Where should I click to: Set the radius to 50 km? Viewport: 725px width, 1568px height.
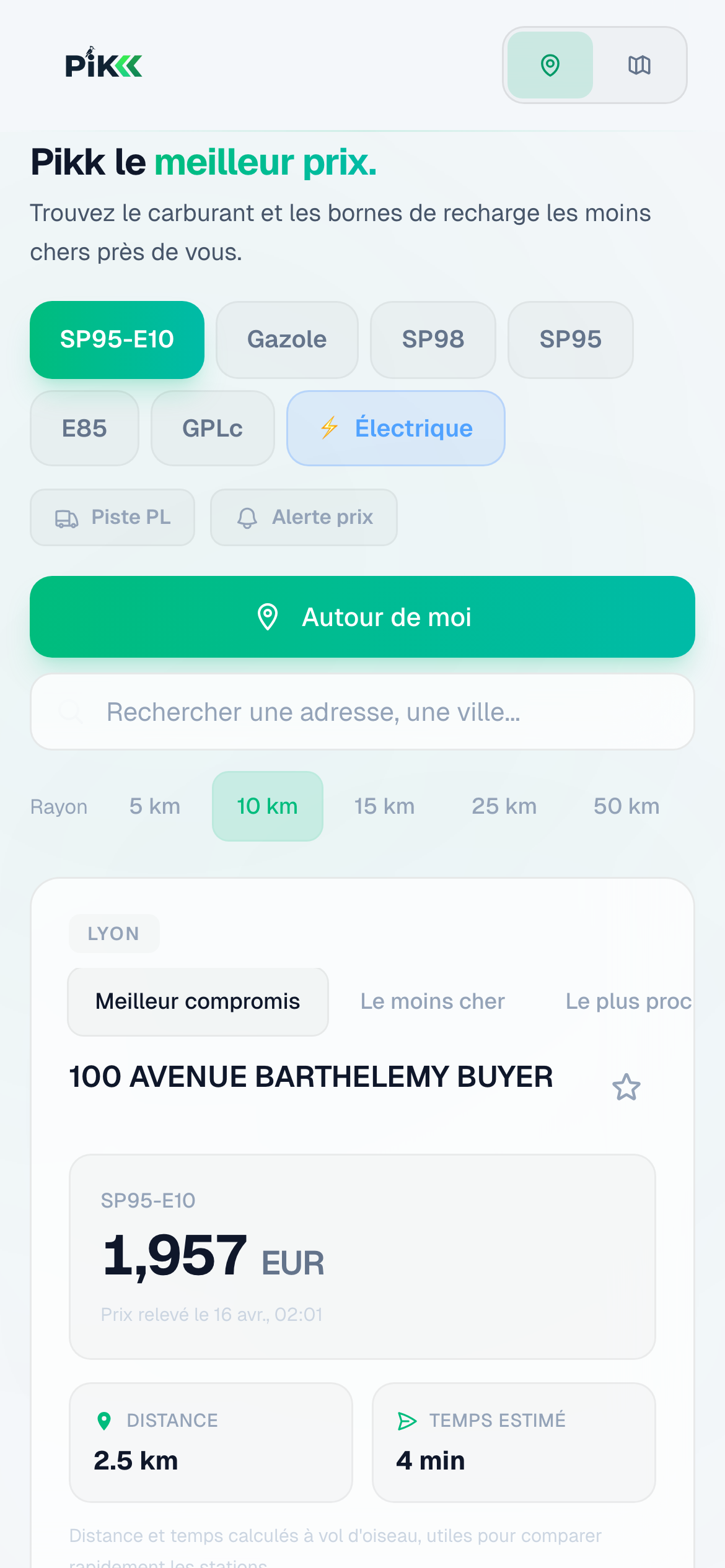click(626, 806)
